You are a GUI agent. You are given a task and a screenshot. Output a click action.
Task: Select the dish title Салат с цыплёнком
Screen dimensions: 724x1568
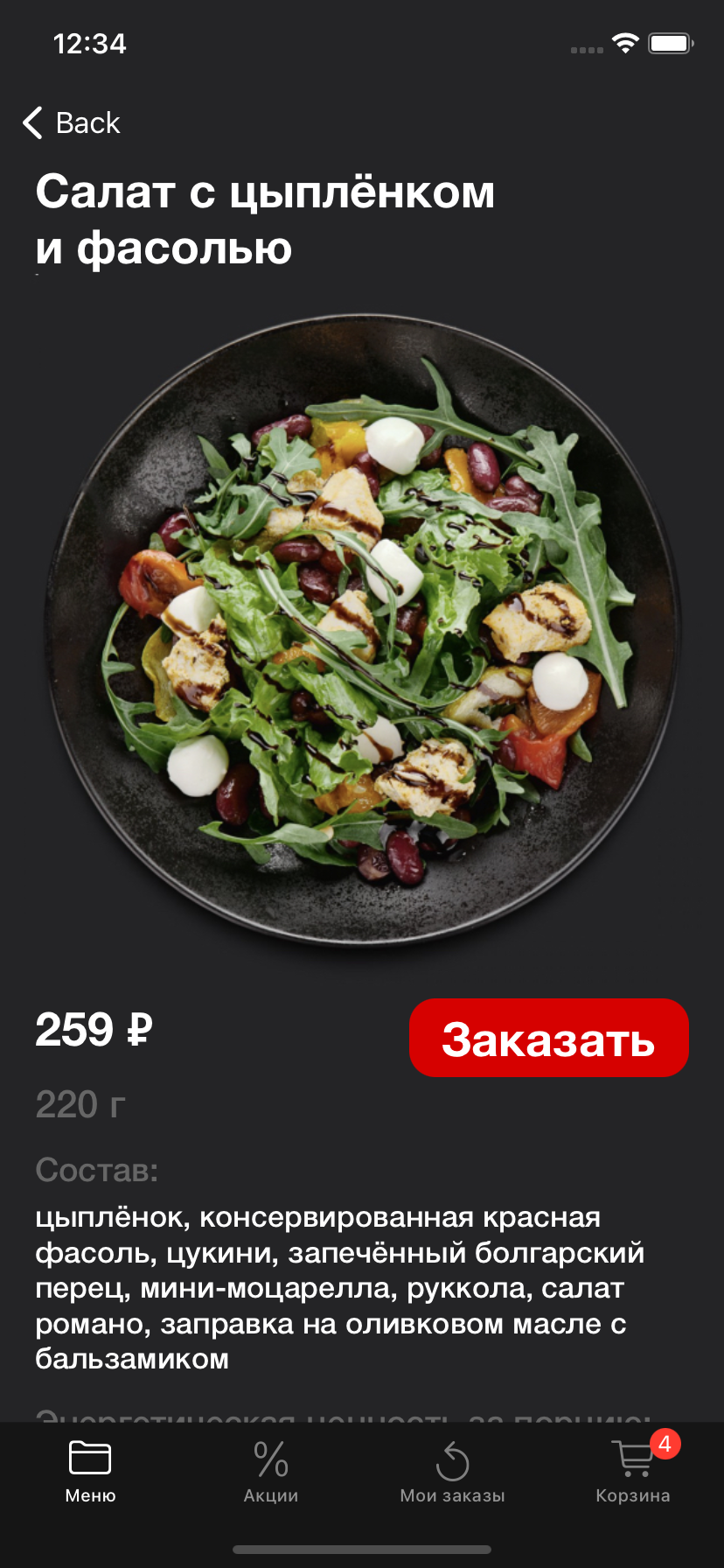coord(262,194)
